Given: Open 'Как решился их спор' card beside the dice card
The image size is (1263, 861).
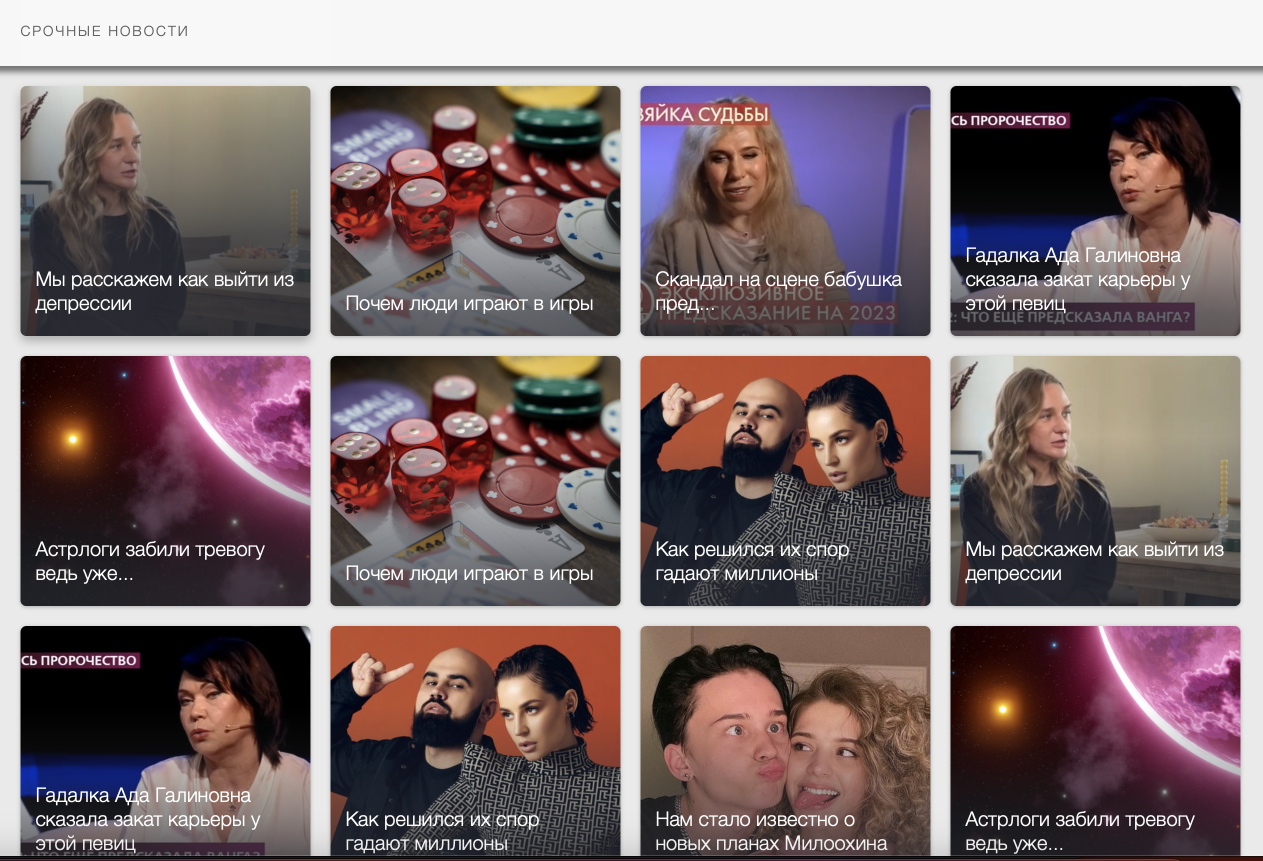Looking at the screenshot, I should pos(785,481).
